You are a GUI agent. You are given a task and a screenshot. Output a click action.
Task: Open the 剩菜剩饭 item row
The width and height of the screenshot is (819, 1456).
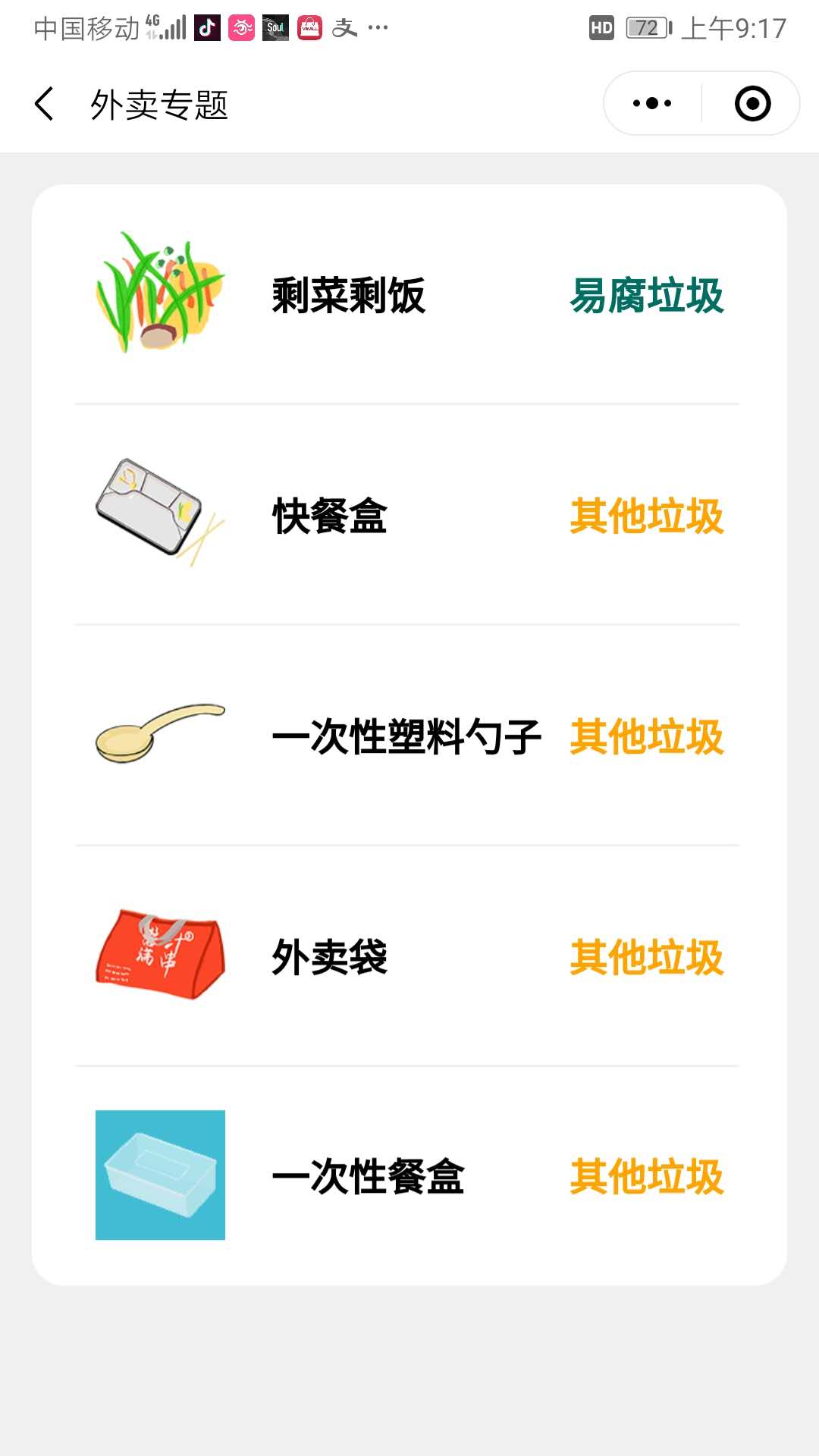pyautogui.click(x=408, y=294)
